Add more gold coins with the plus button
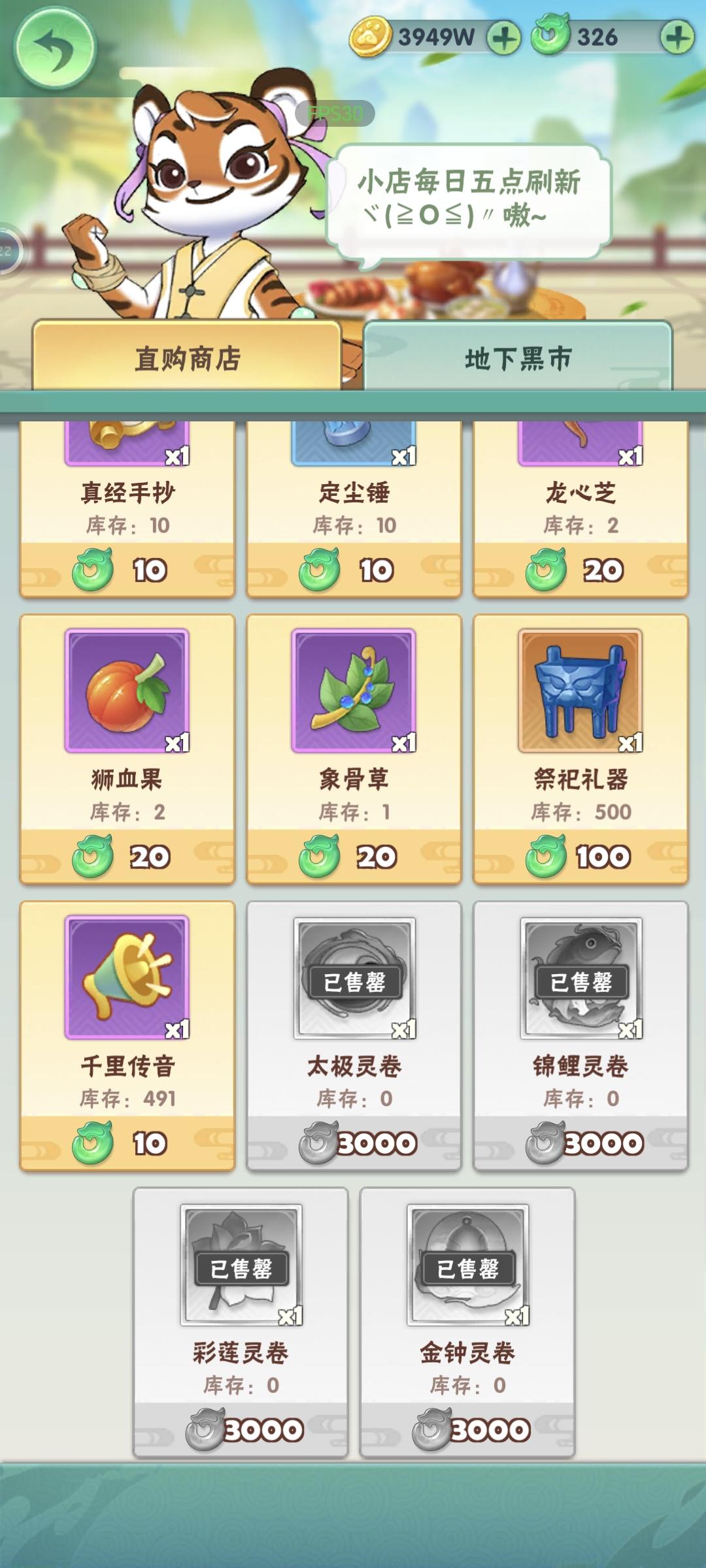The image size is (706, 1568). coord(504,38)
